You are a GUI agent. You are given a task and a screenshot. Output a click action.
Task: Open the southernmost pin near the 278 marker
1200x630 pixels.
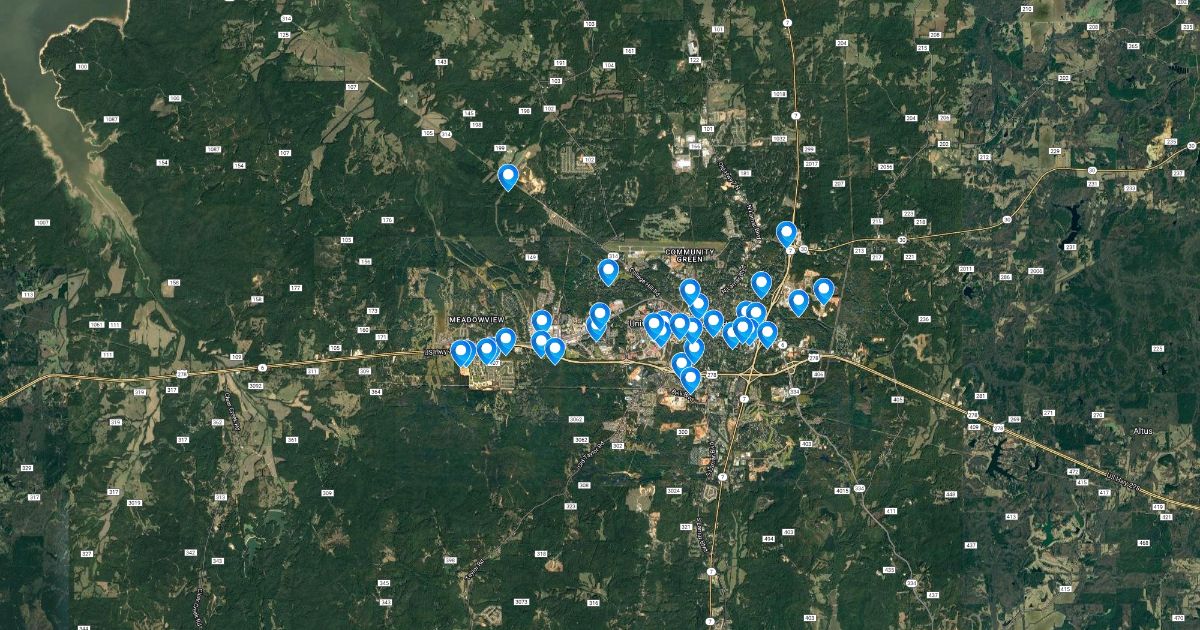click(690, 380)
